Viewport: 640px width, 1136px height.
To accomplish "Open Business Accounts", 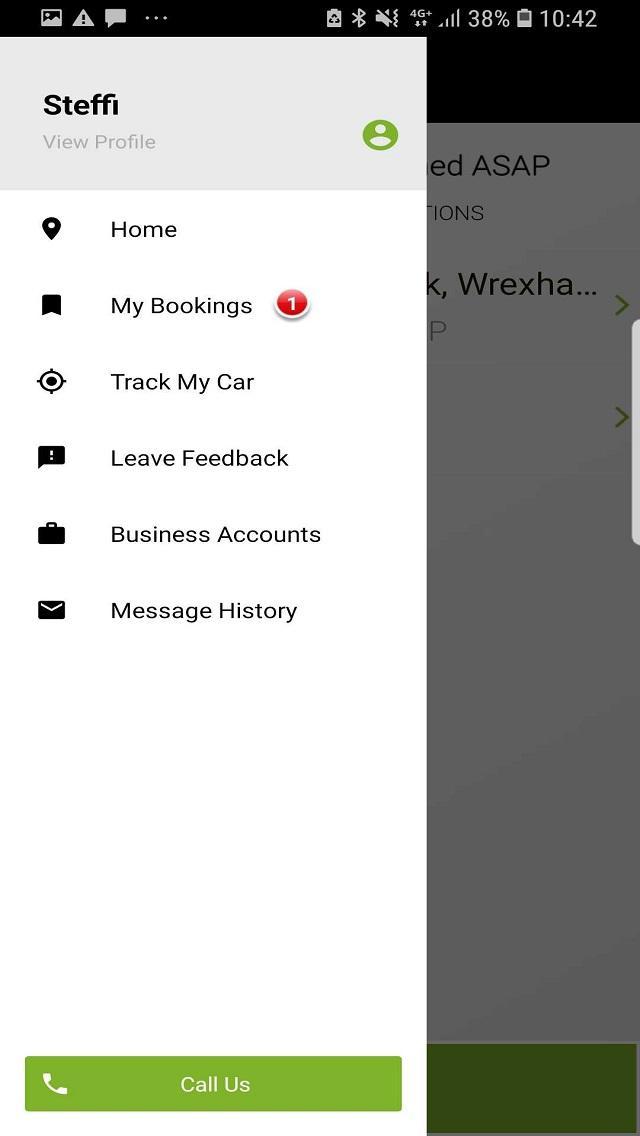I will 215,534.
